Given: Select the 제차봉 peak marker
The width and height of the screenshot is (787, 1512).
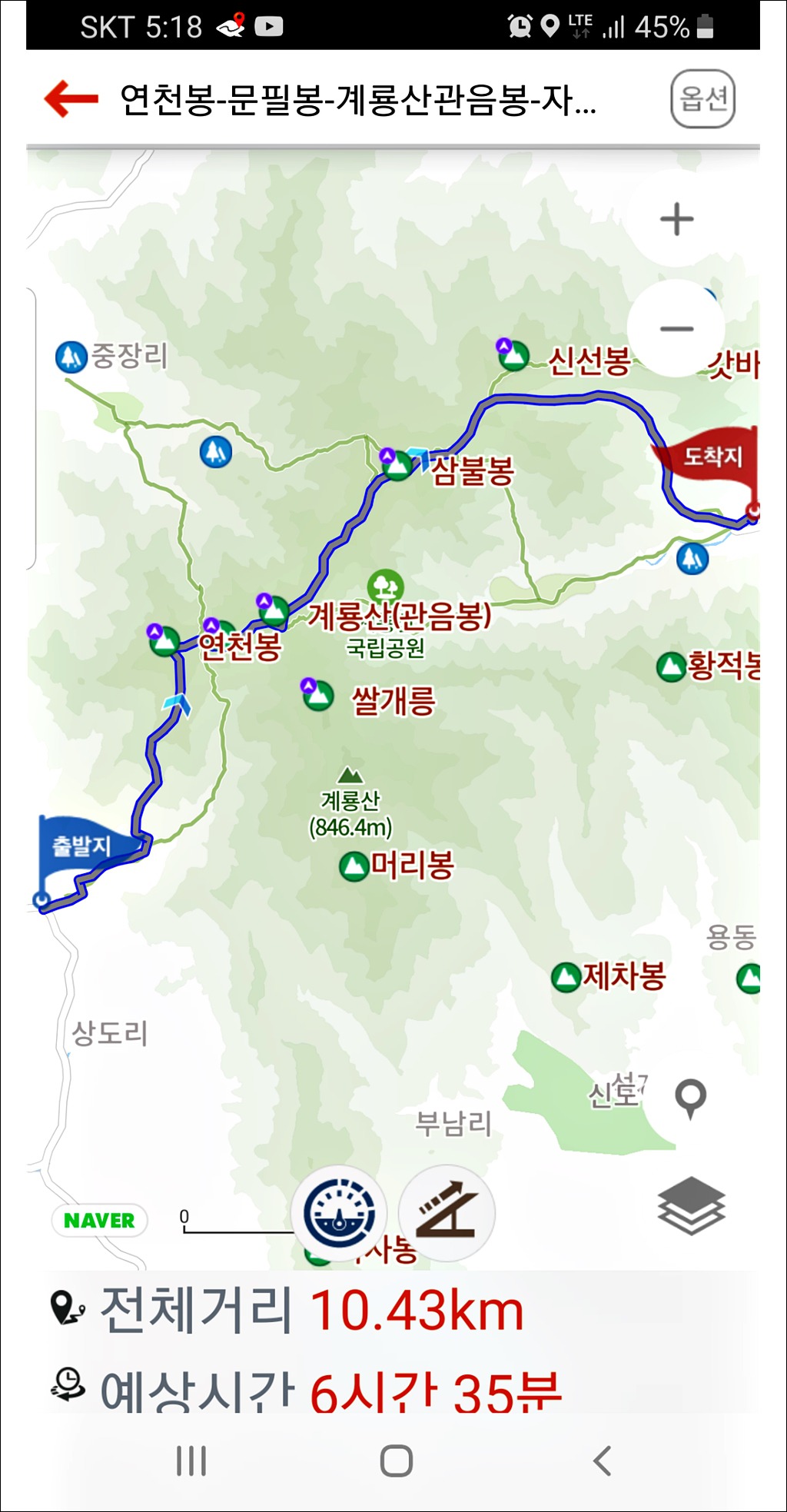Looking at the screenshot, I should click(x=566, y=978).
